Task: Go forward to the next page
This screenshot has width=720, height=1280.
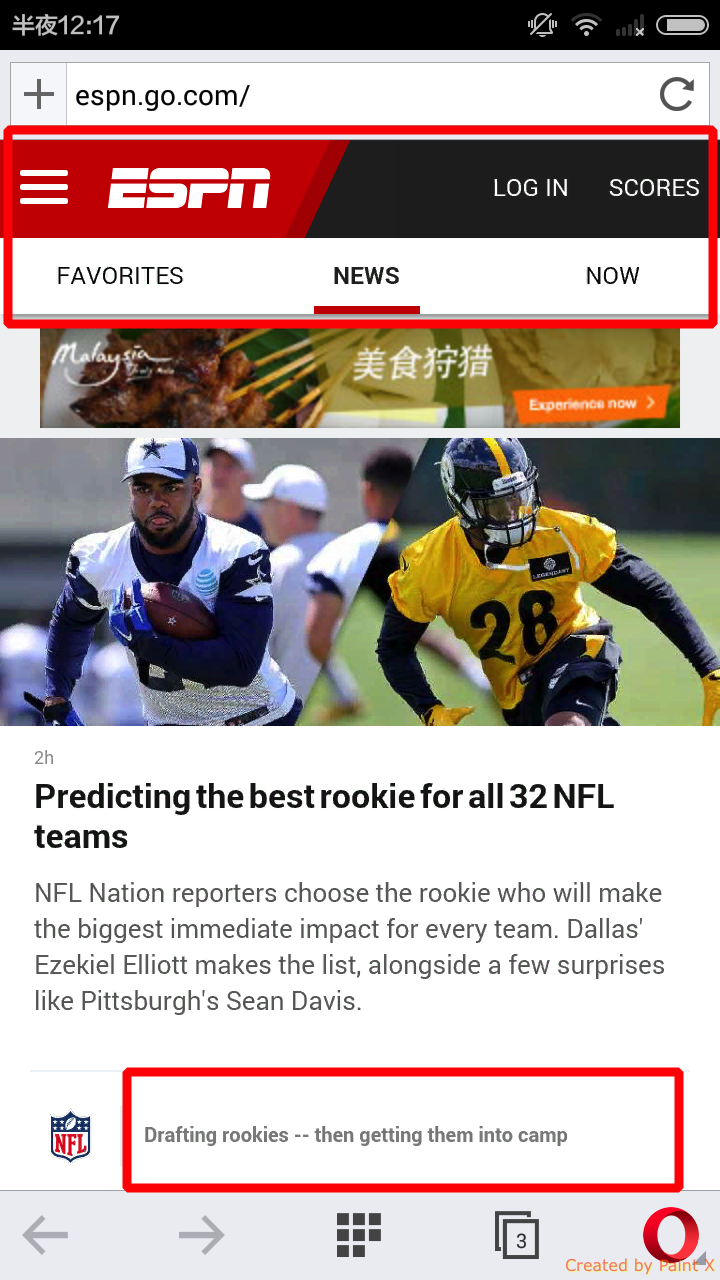Action: 201,1237
